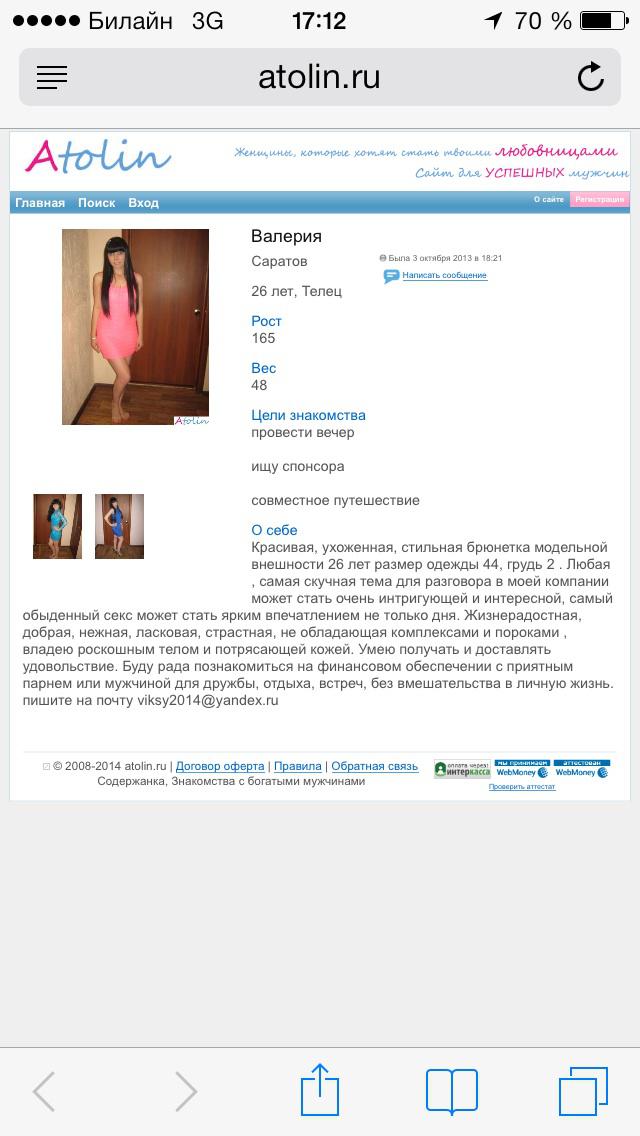
Task: Open the thumbnail in the dark blue dress
Action: click(120, 527)
